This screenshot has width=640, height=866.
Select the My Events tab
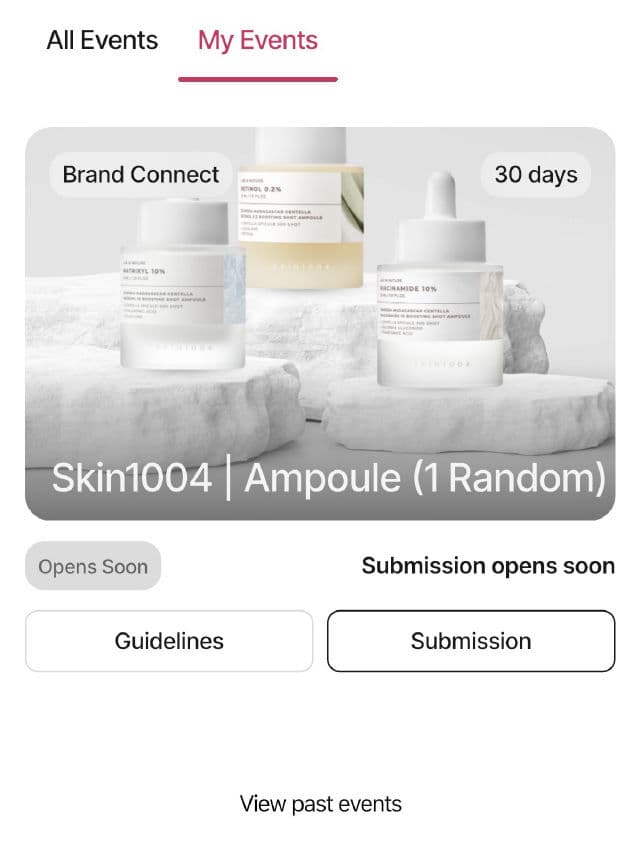tap(258, 41)
